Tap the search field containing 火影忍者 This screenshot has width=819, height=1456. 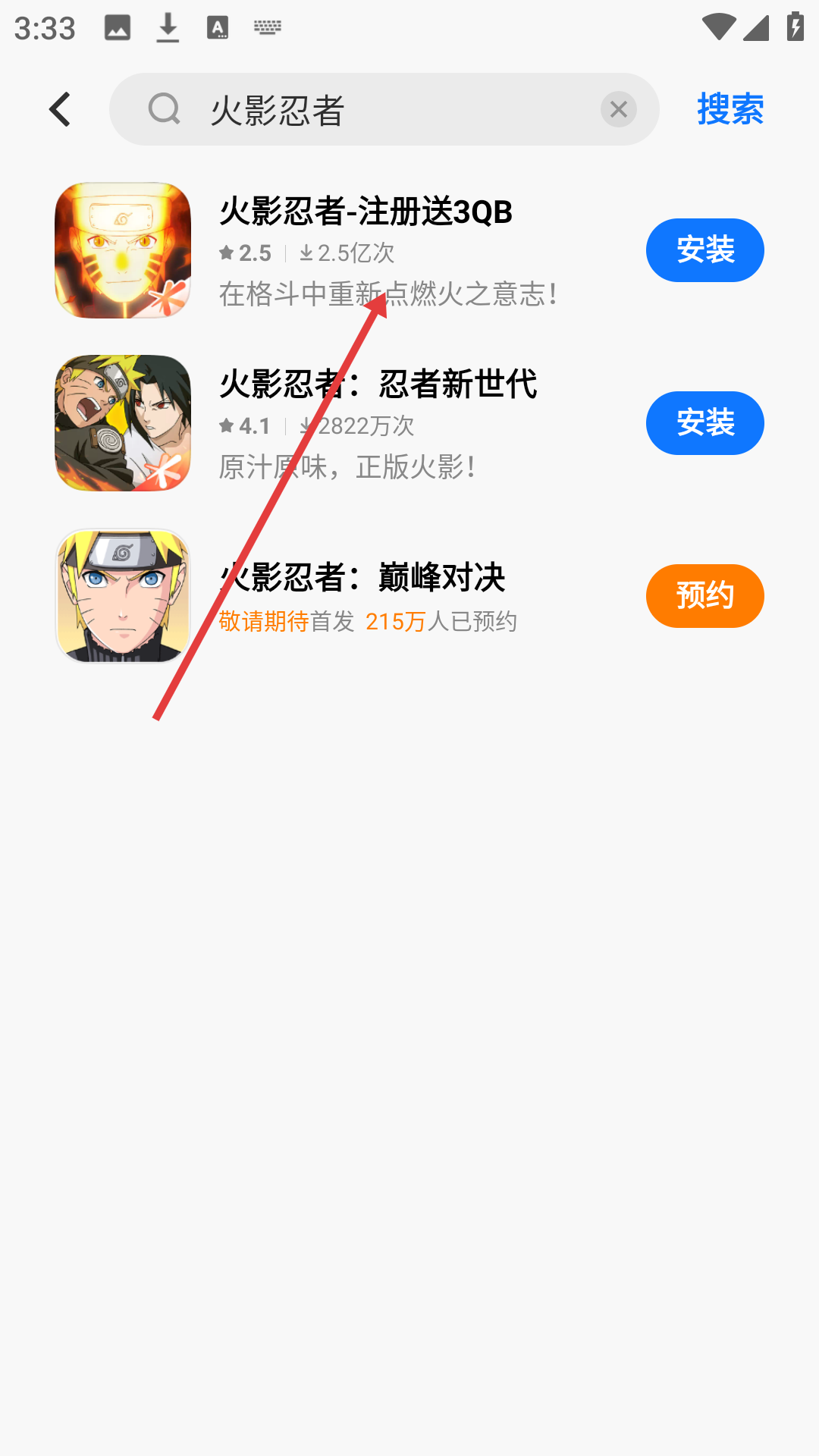click(x=379, y=110)
